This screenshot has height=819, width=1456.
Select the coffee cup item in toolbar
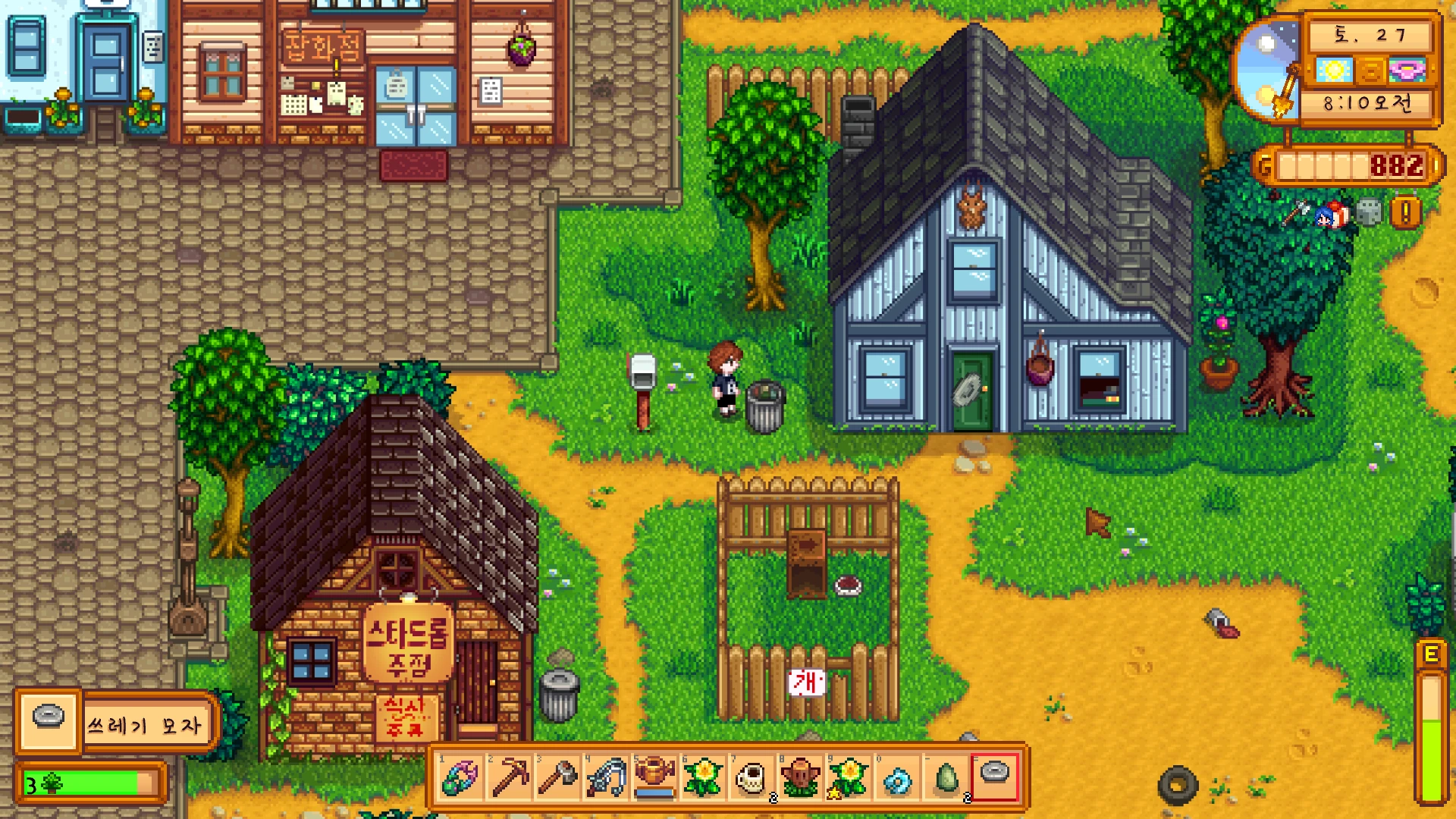tap(752, 778)
